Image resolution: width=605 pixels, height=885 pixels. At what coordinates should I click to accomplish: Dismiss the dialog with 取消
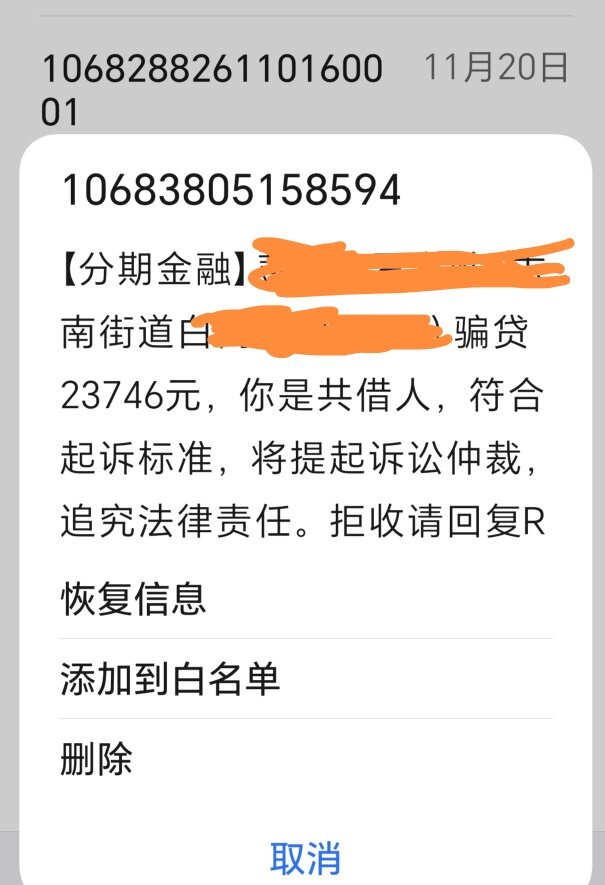point(305,858)
